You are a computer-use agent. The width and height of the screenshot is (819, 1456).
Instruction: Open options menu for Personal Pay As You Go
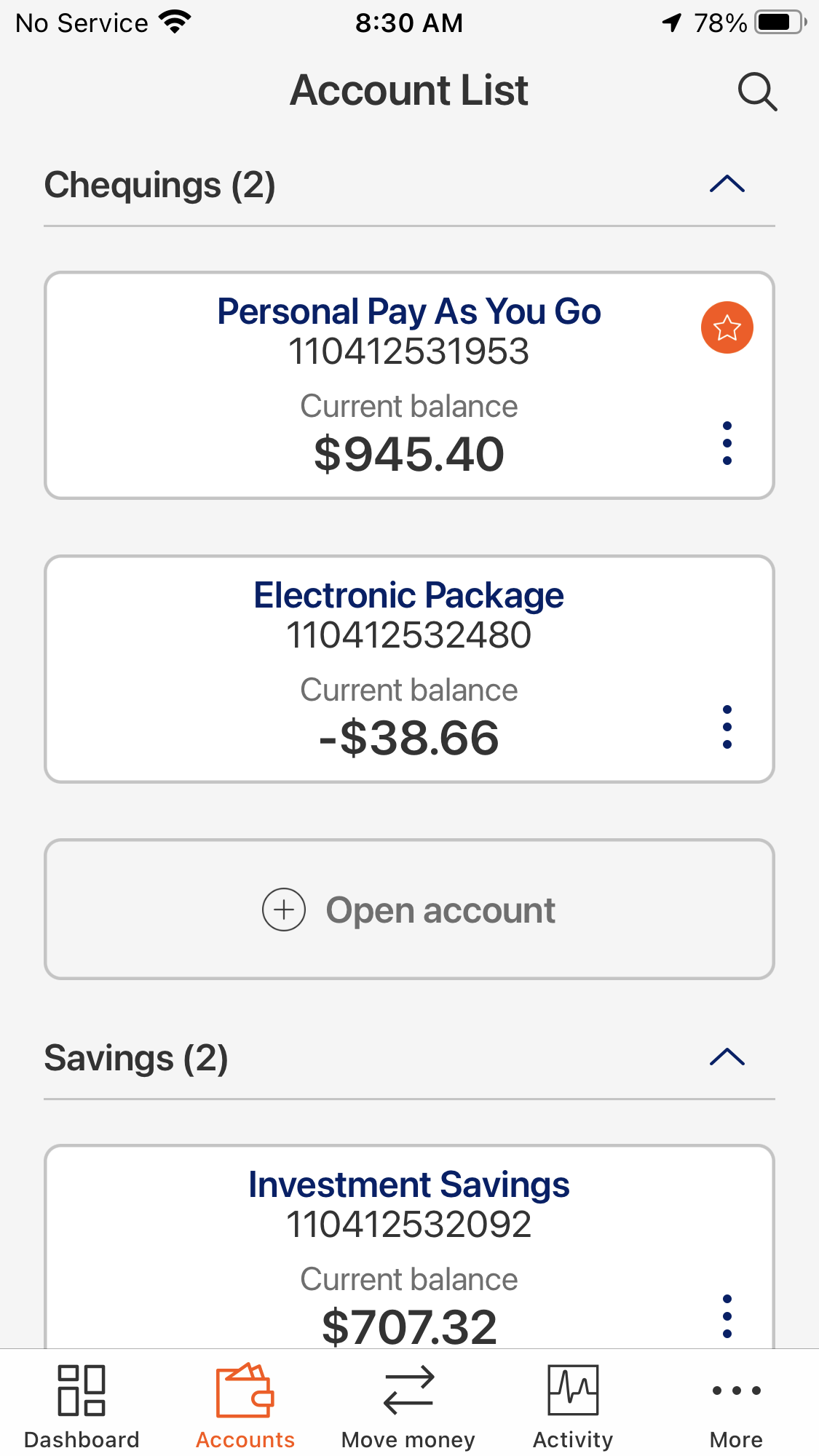[x=727, y=443]
